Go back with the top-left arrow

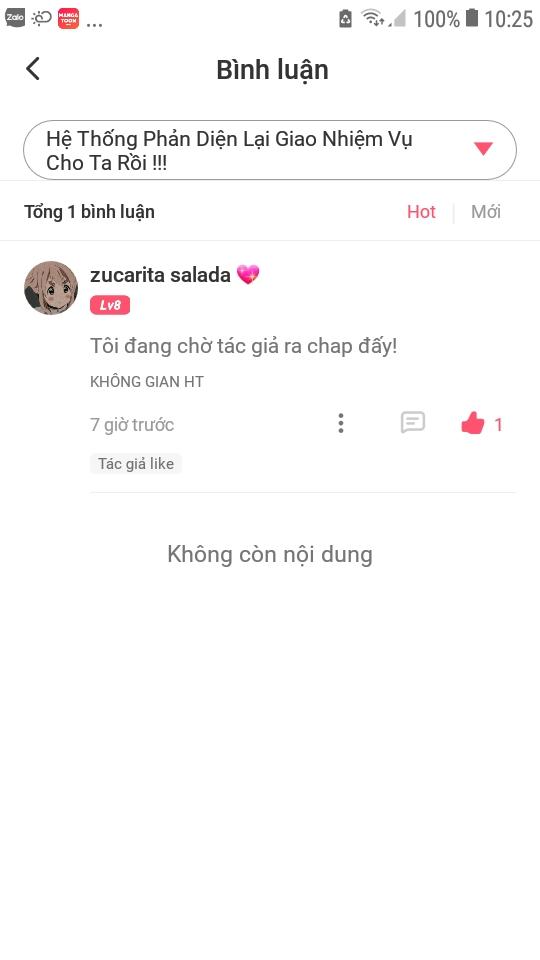click(x=33, y=69)
